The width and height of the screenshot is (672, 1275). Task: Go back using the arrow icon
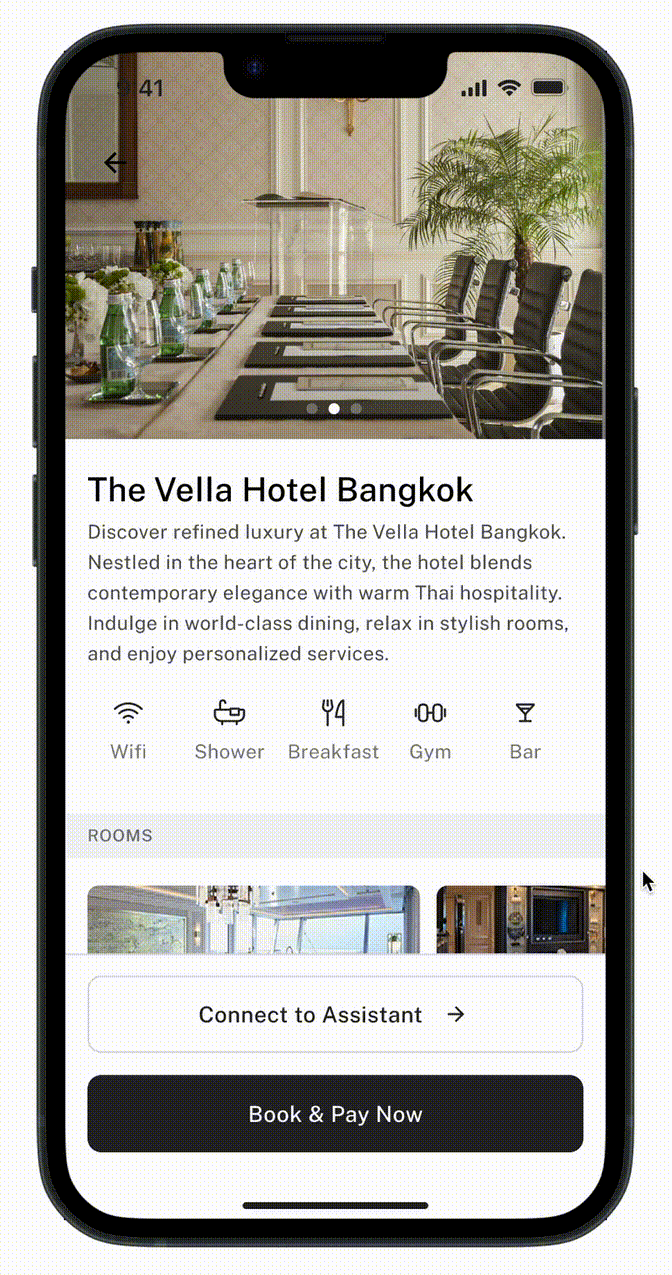pos(115,162)
